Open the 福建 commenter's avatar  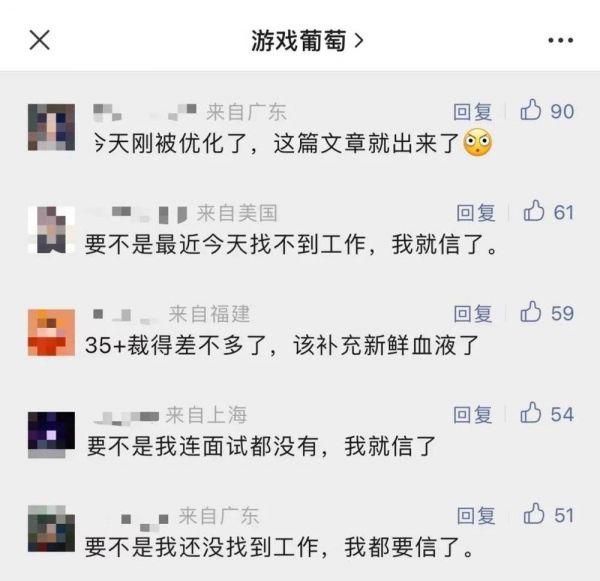click(51, 330)
